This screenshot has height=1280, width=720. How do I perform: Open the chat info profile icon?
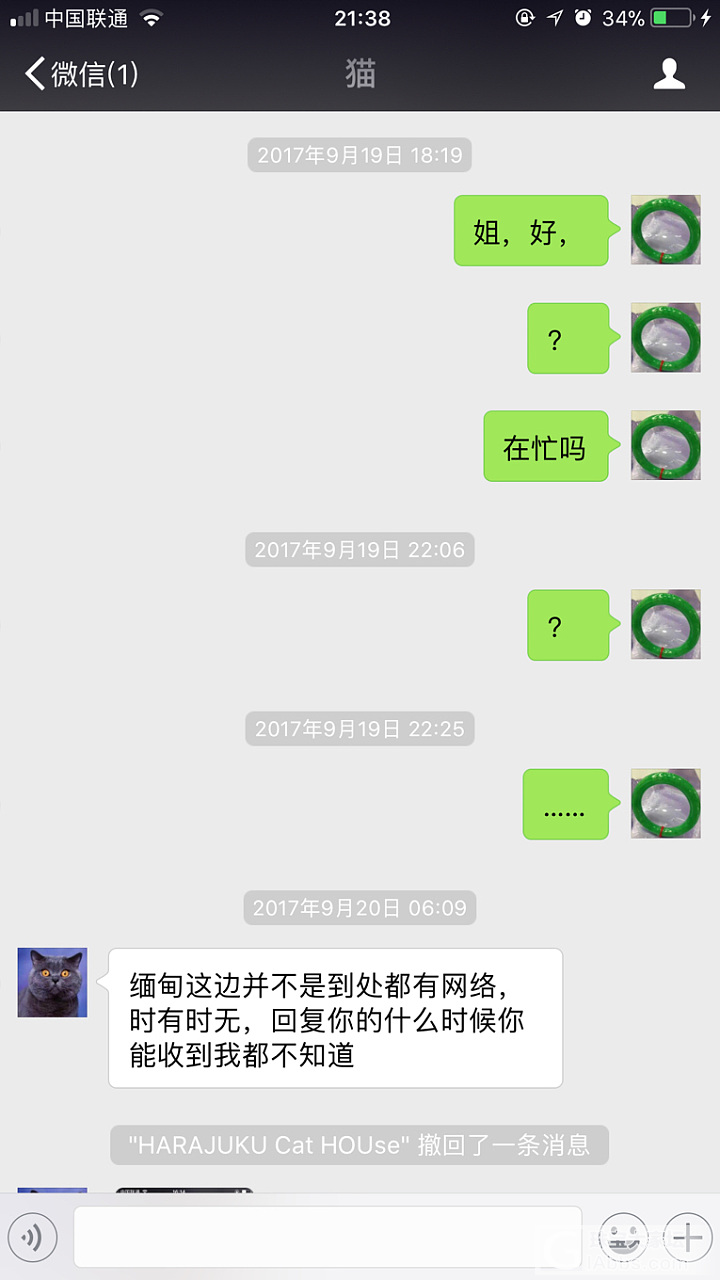click(x=669, y=74)
